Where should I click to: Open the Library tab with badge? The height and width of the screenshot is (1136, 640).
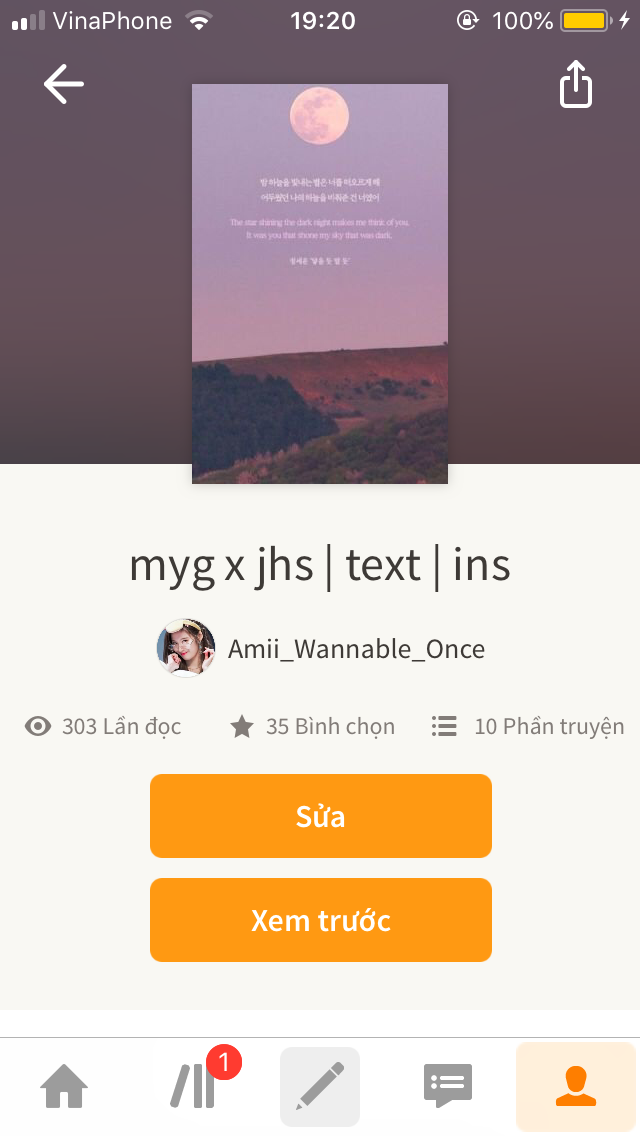point(192,1086)
